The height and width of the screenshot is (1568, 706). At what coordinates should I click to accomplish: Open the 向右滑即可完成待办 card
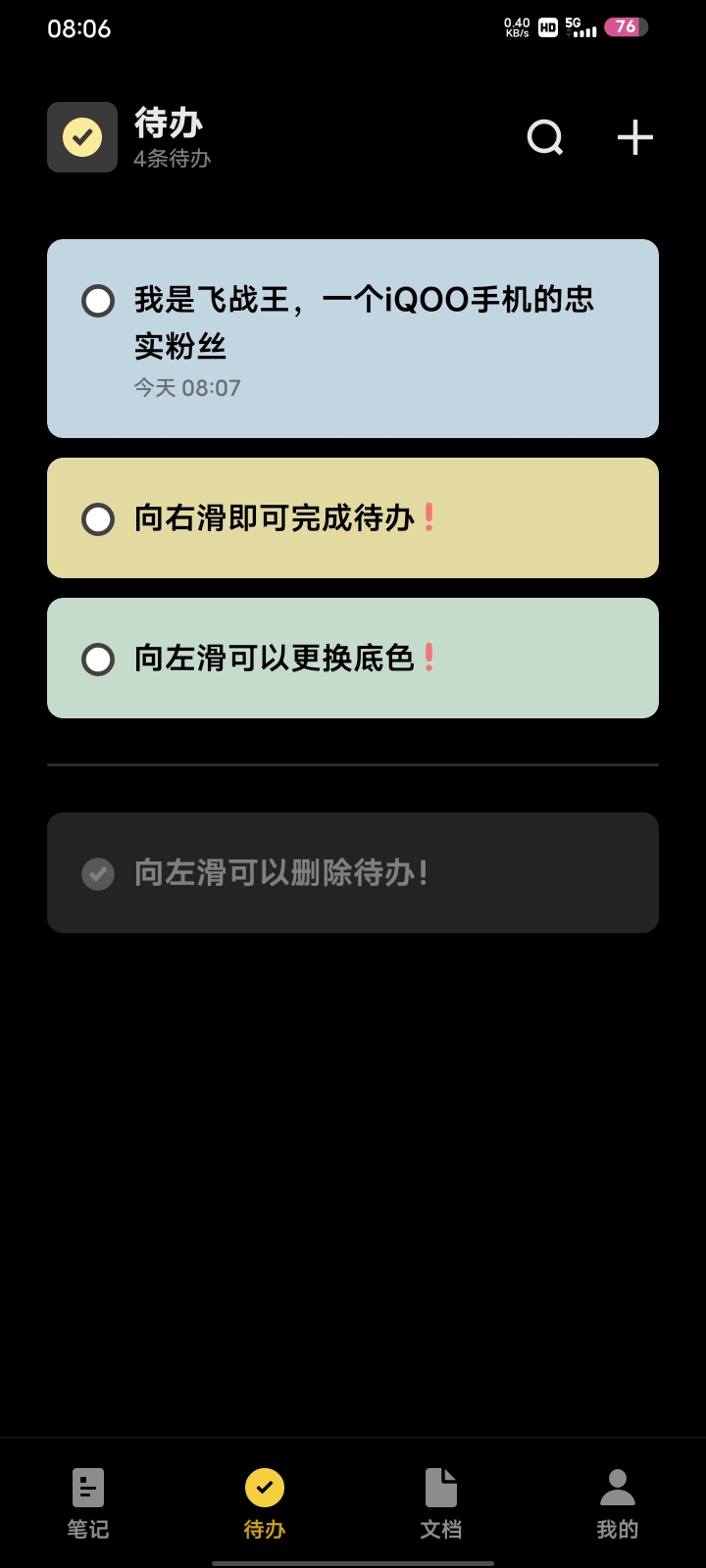pos(353,517)
